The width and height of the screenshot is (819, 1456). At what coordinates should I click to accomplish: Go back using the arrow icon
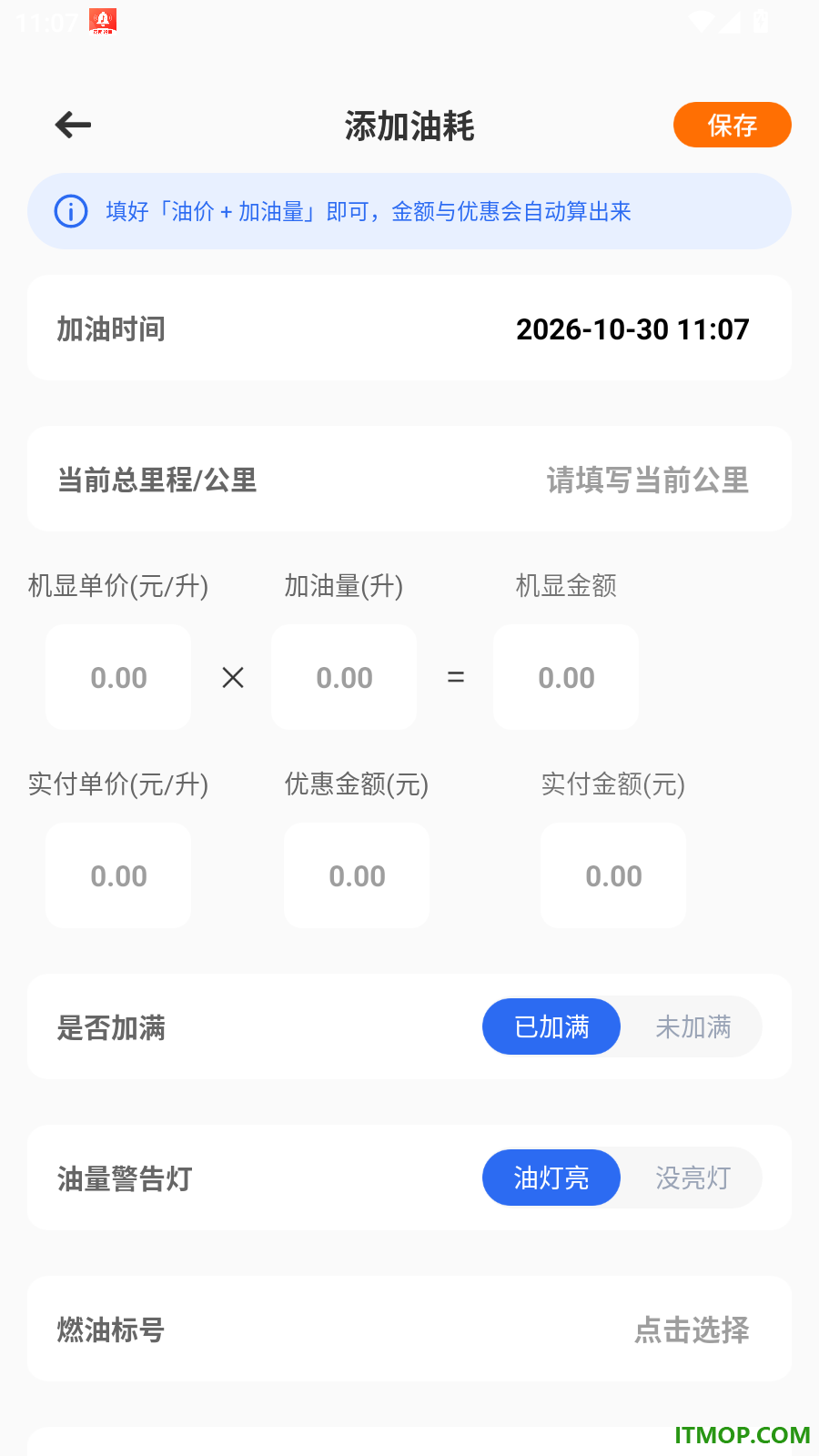73,125
